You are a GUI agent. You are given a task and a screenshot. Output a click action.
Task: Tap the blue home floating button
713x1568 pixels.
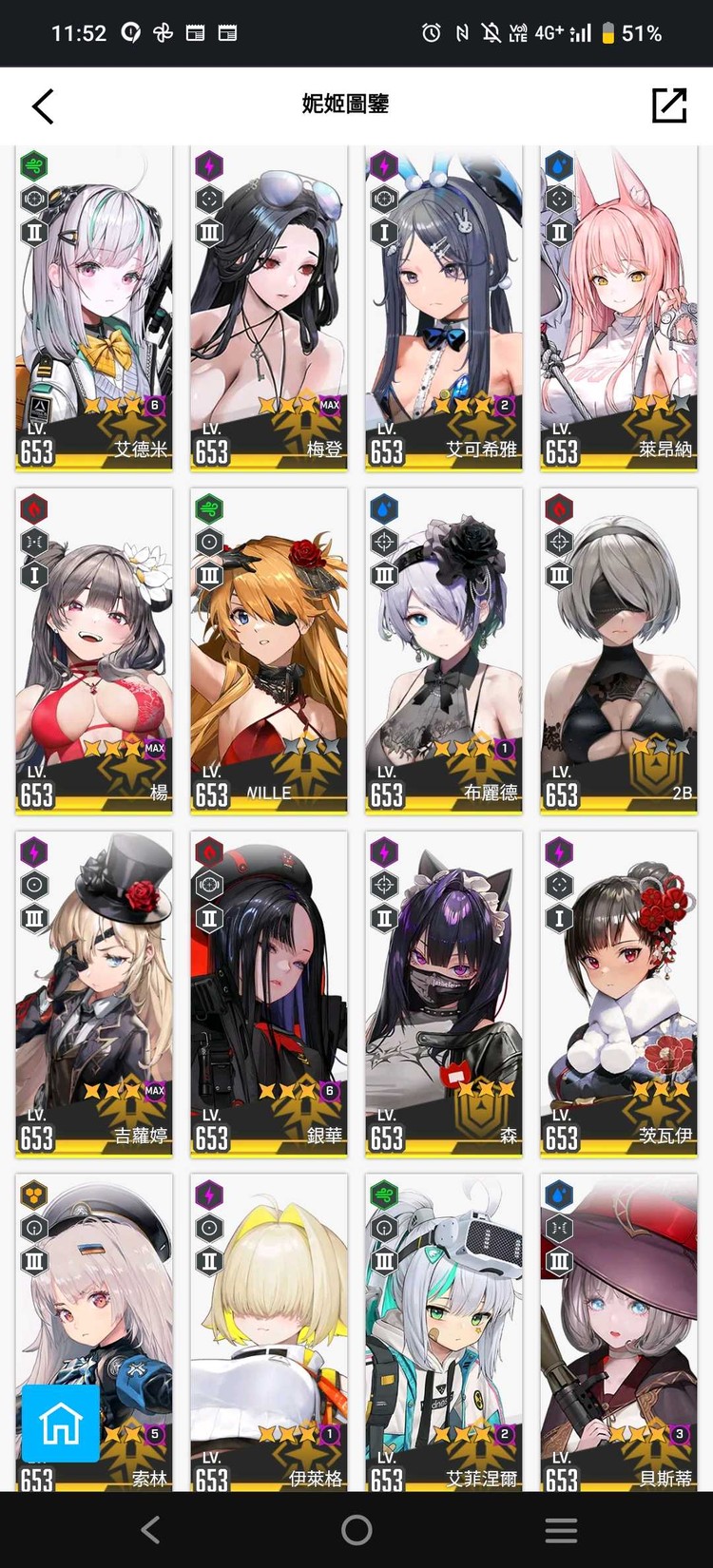(61, 1423)
